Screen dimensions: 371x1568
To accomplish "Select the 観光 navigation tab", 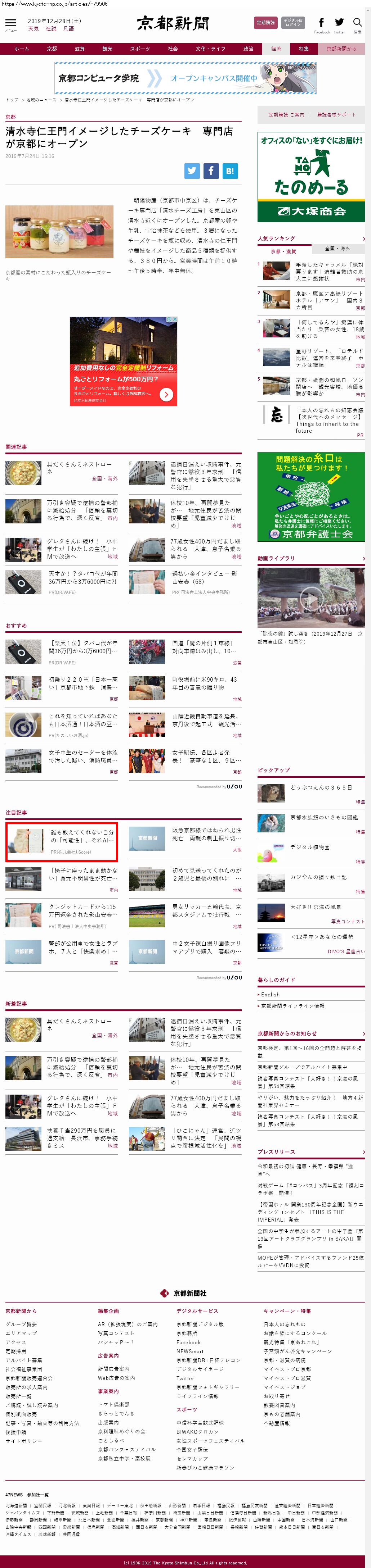I will pyautogui.click(x=107, y=49).
